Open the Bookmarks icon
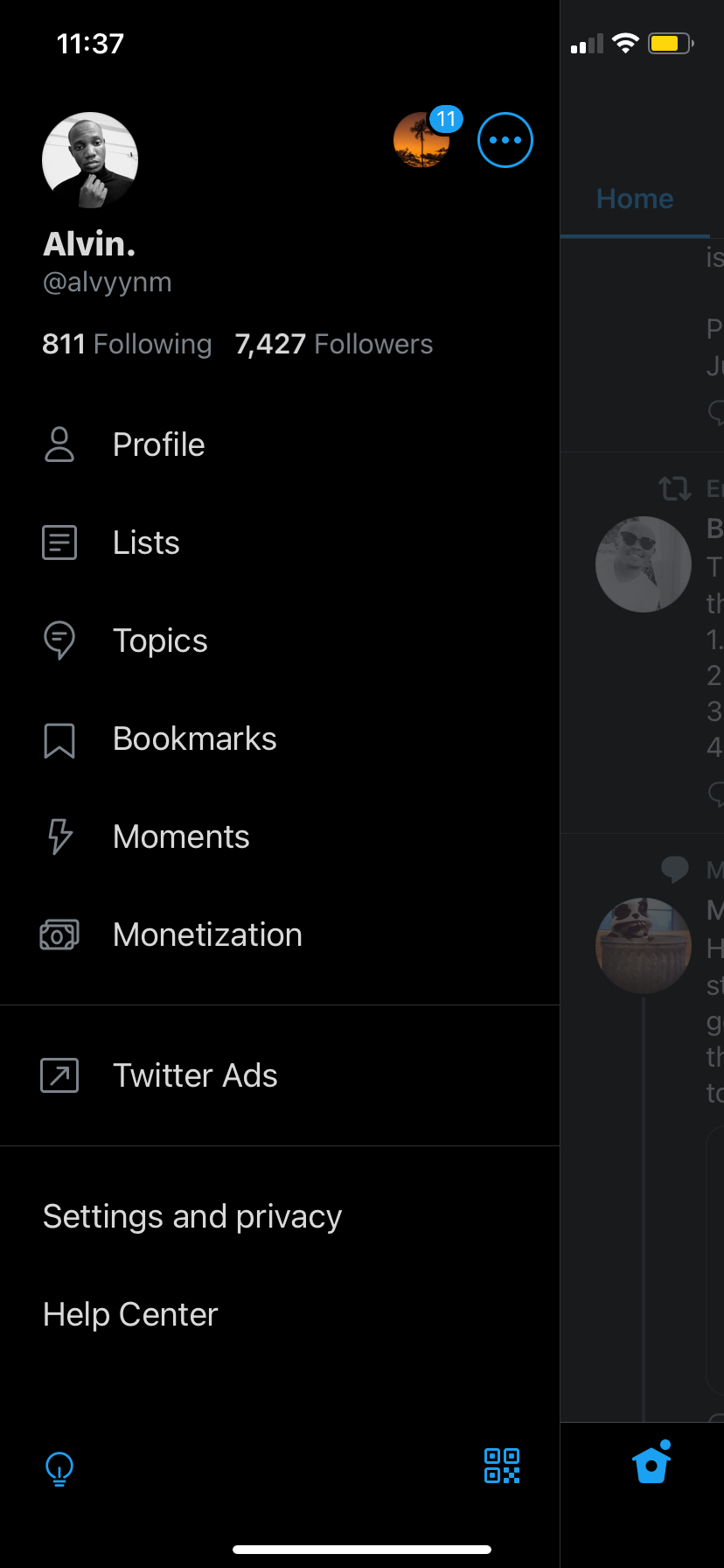724x1568 pixels. tap(59, 739)
